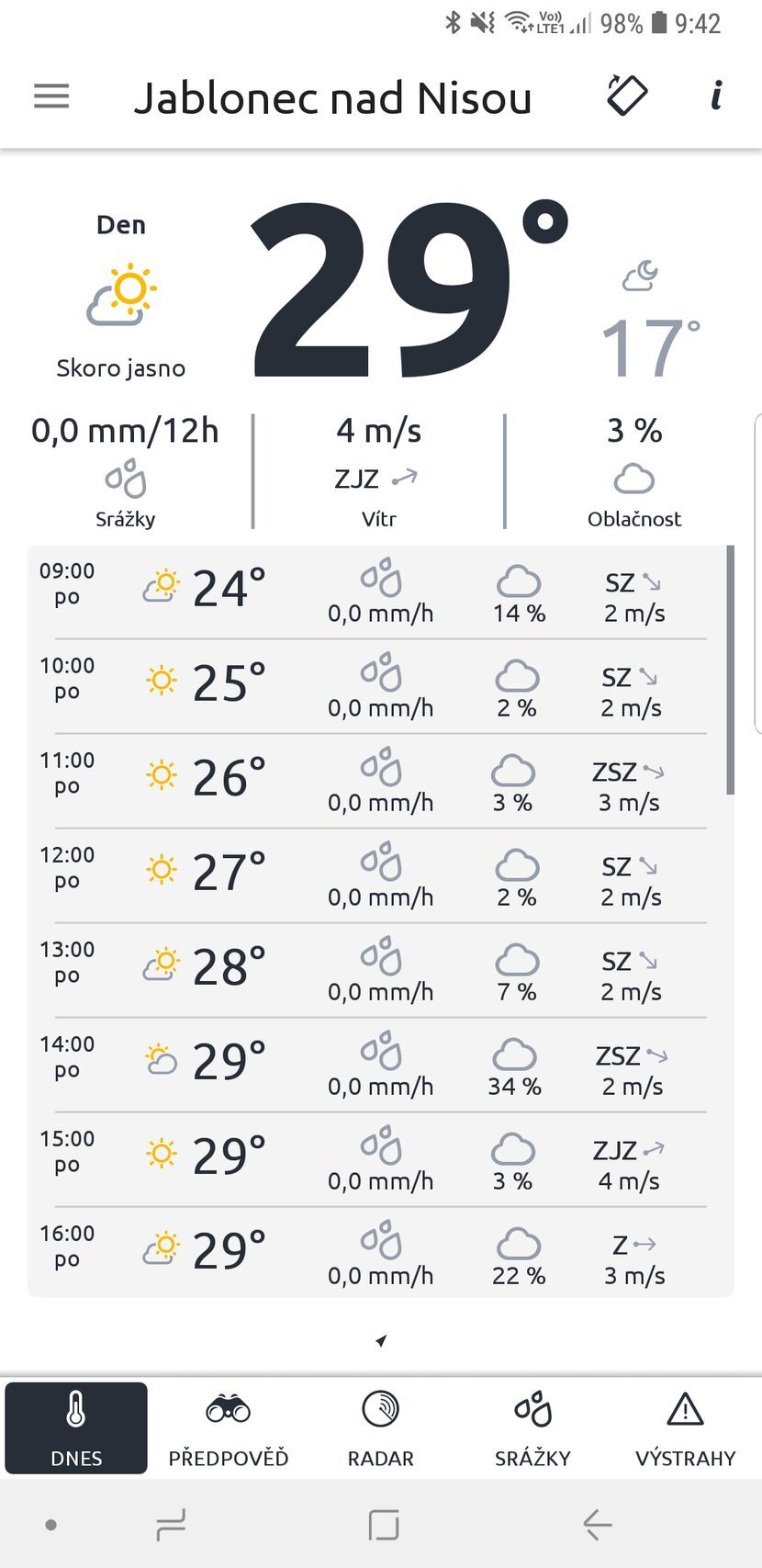
Task: Tap the system back button
Action: [x=597, y=1525]
